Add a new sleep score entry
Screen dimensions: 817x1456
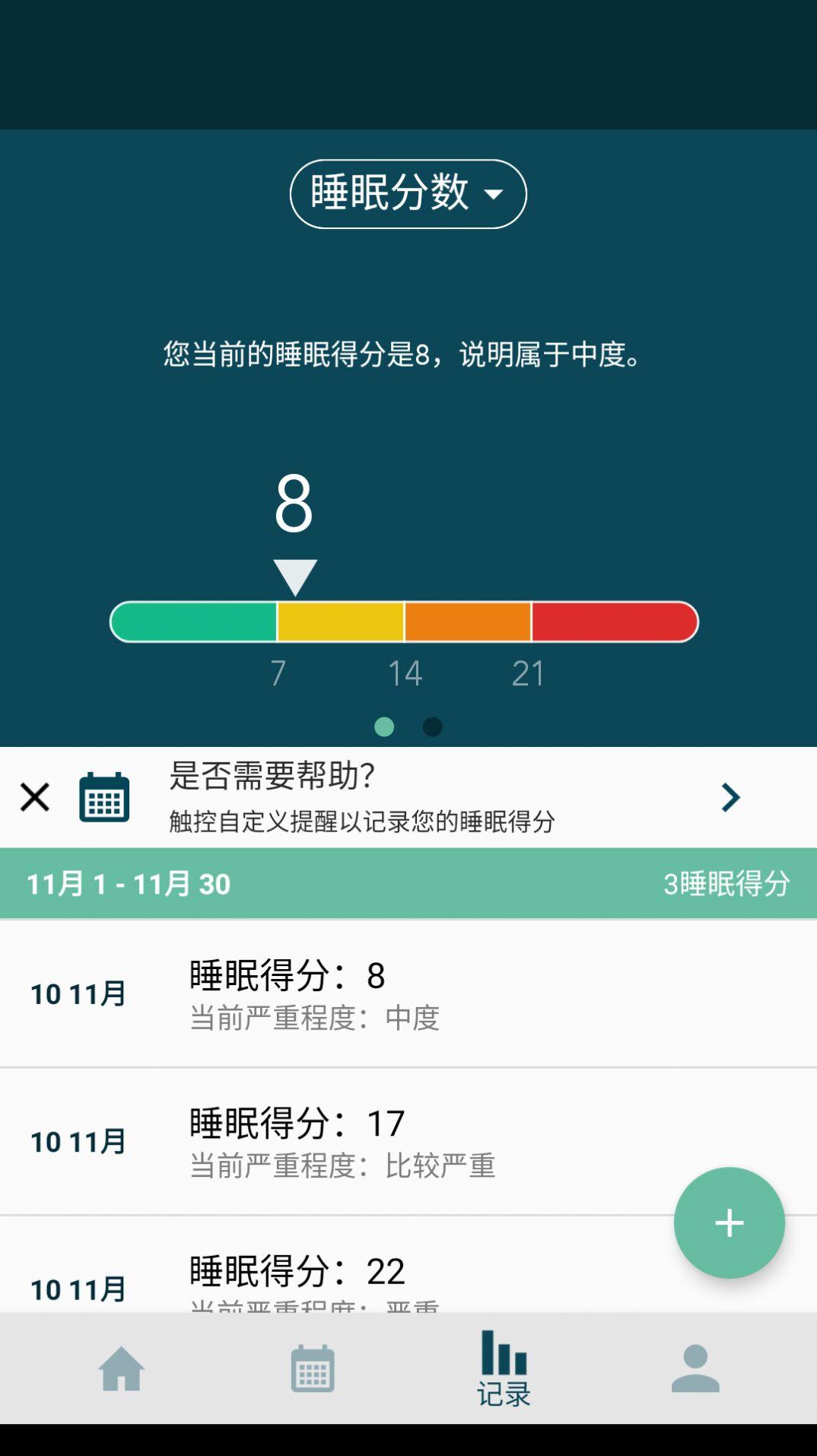coord(729,1222)
